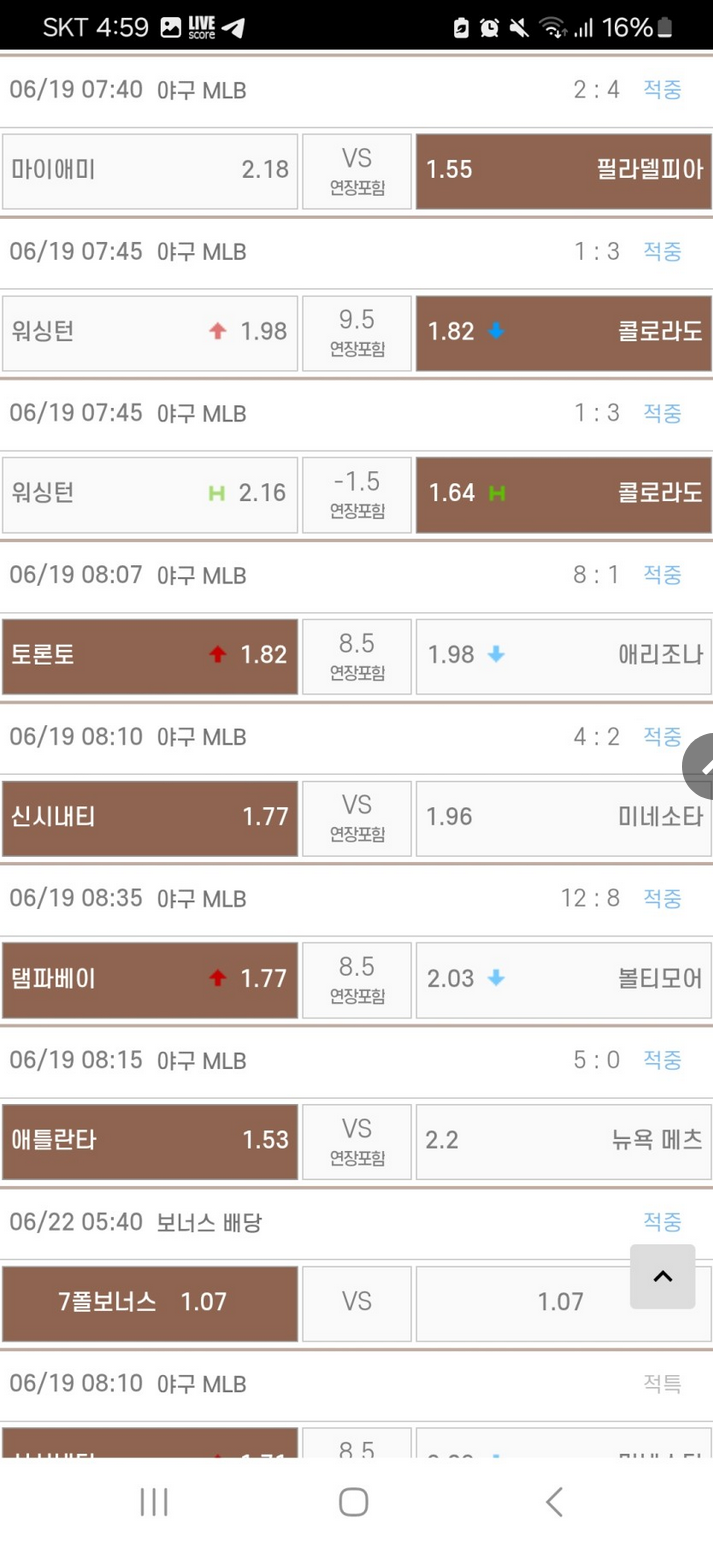Open recent apps from the navigation bar
The image size is (713, 1547).
[154, 1501]
